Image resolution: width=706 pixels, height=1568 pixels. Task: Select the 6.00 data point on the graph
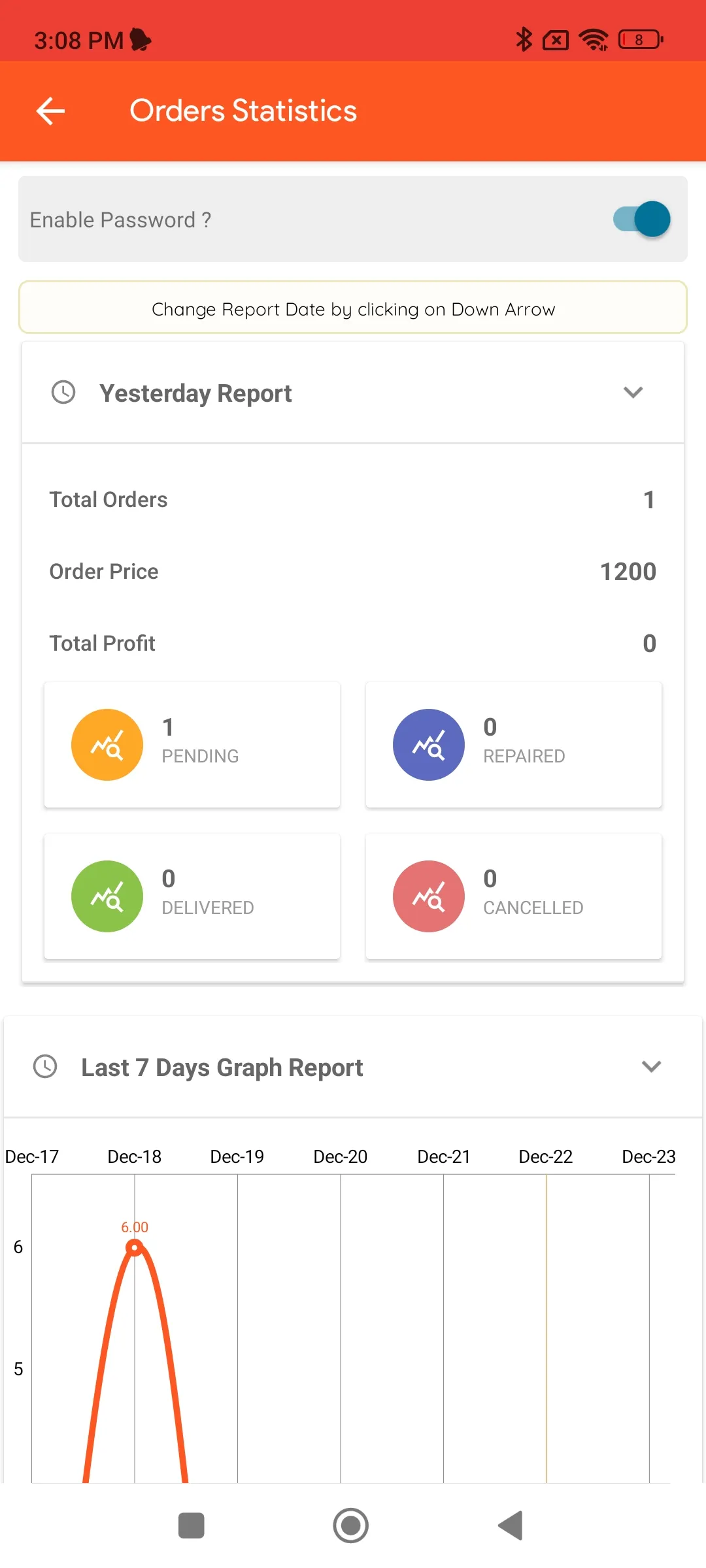(x=135, y=1247)
